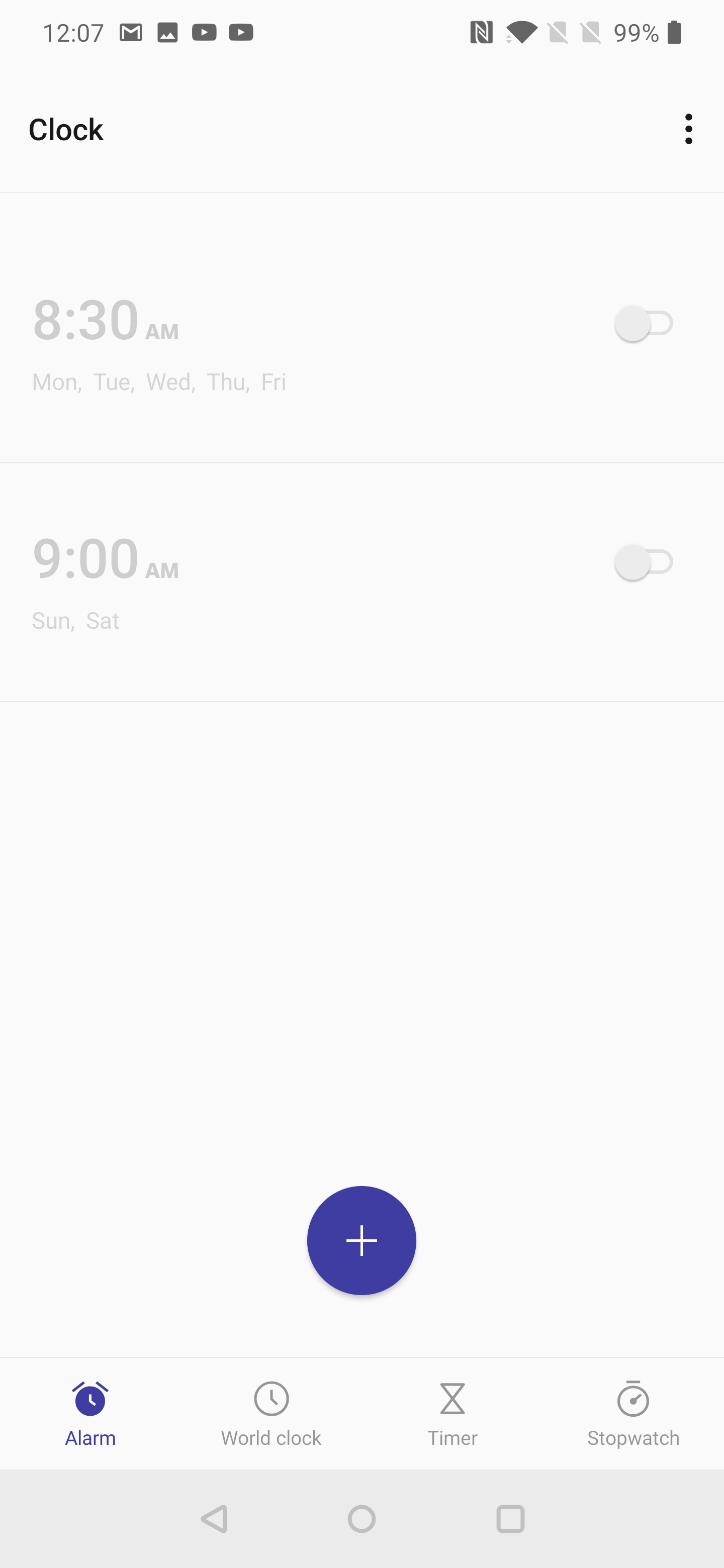Select the Alarm tab
This screenshot has width=724, height=1568.
tap(90, 1413)
